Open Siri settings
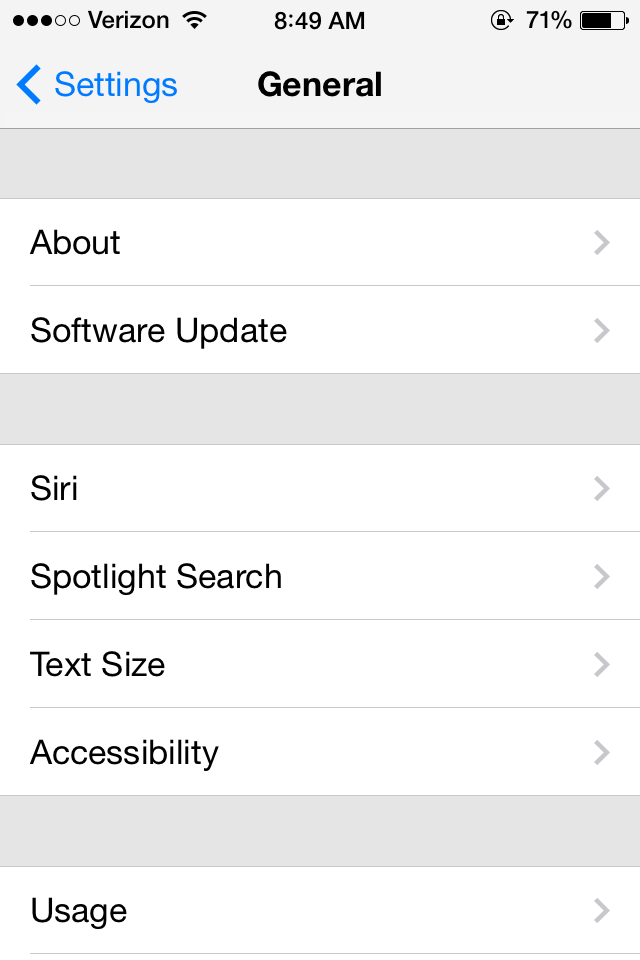The width and height of the screenshot is (640, 960). click(x=320, y=489)
